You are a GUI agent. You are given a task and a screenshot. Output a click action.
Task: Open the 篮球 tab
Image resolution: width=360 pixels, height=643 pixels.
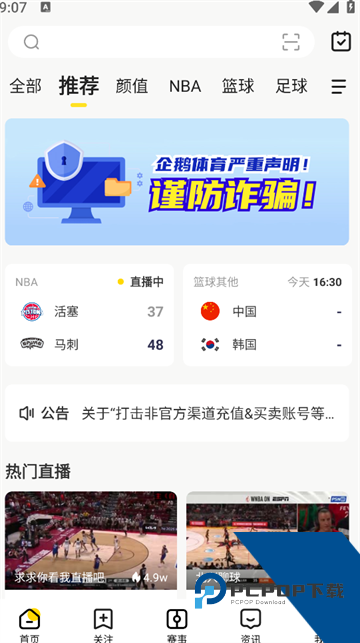(238, 86)
